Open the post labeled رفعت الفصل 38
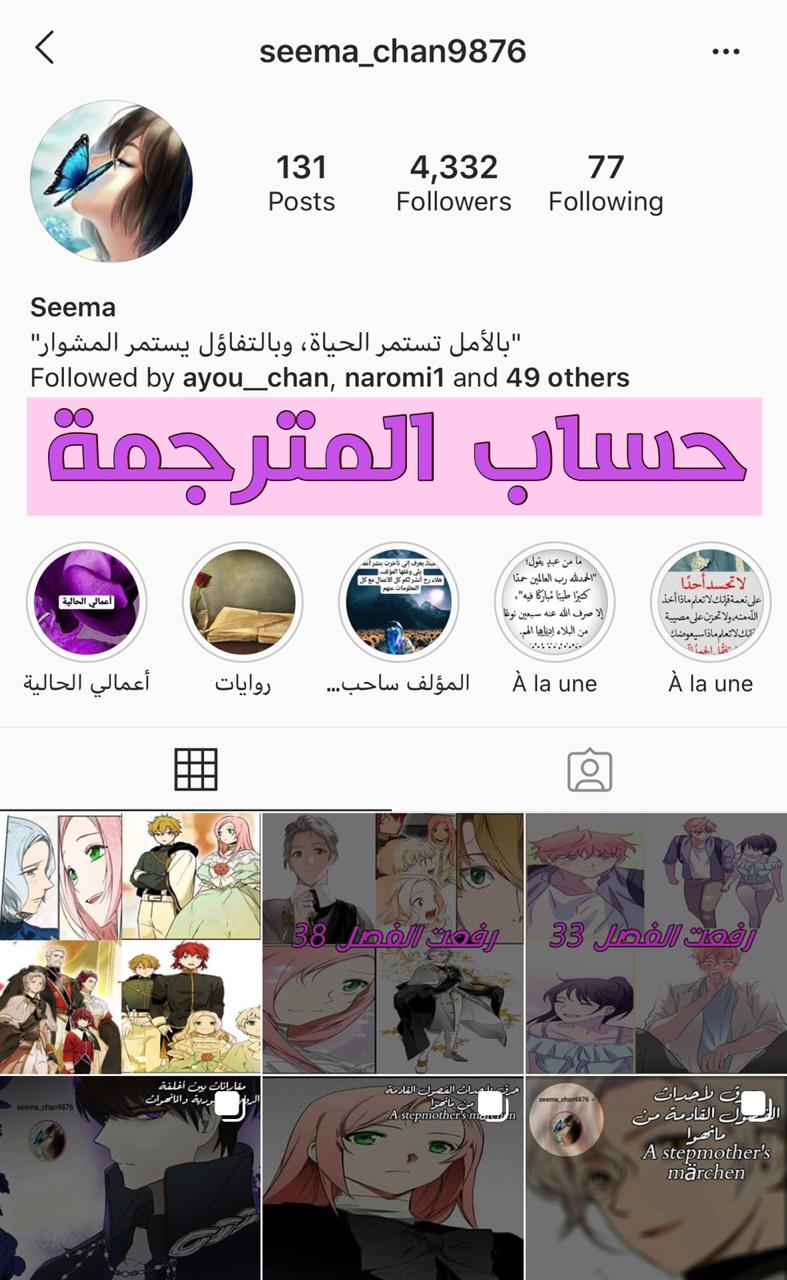 point(393,942)
